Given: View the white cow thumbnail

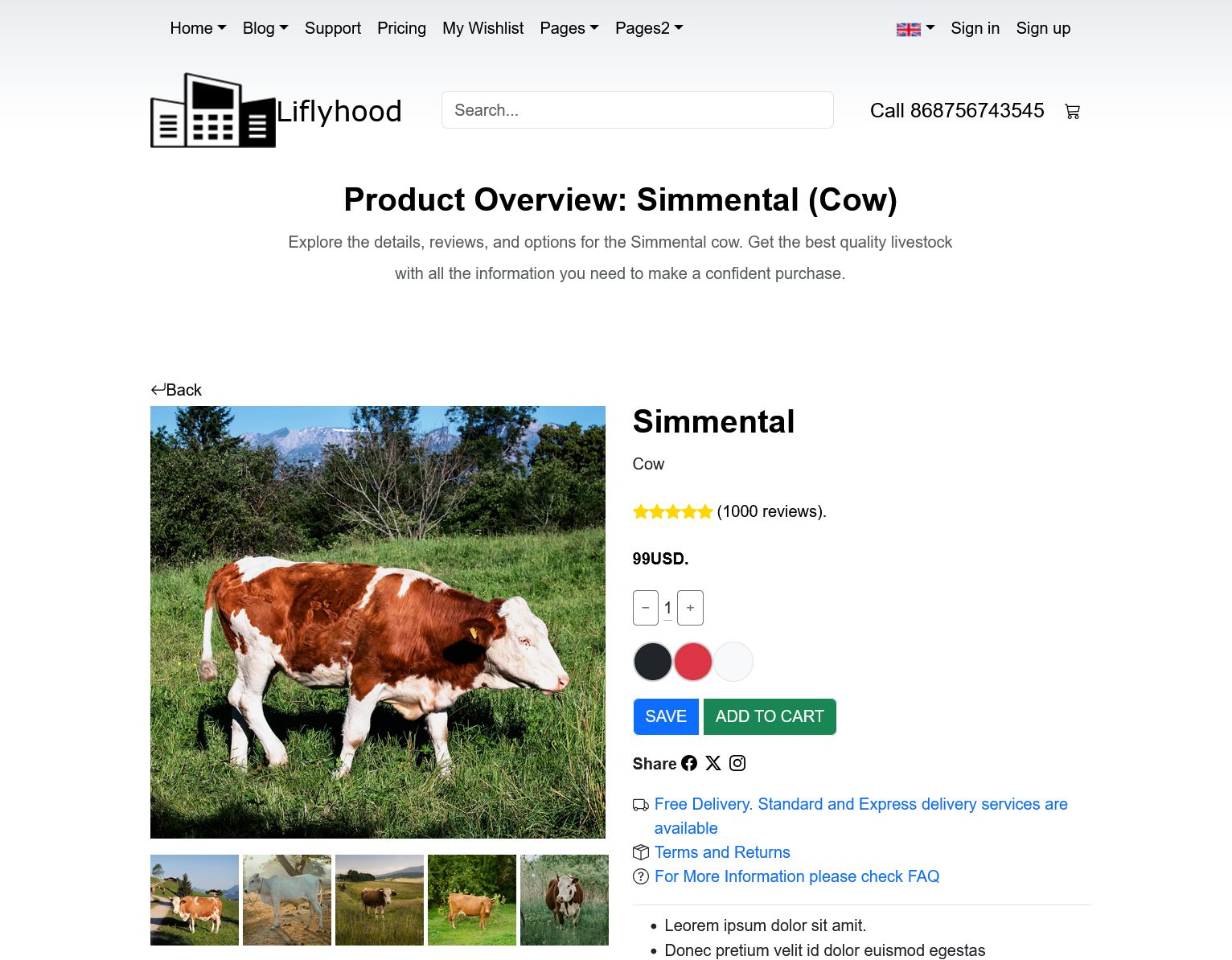Looking at the screenshot, I should point(287,900).
